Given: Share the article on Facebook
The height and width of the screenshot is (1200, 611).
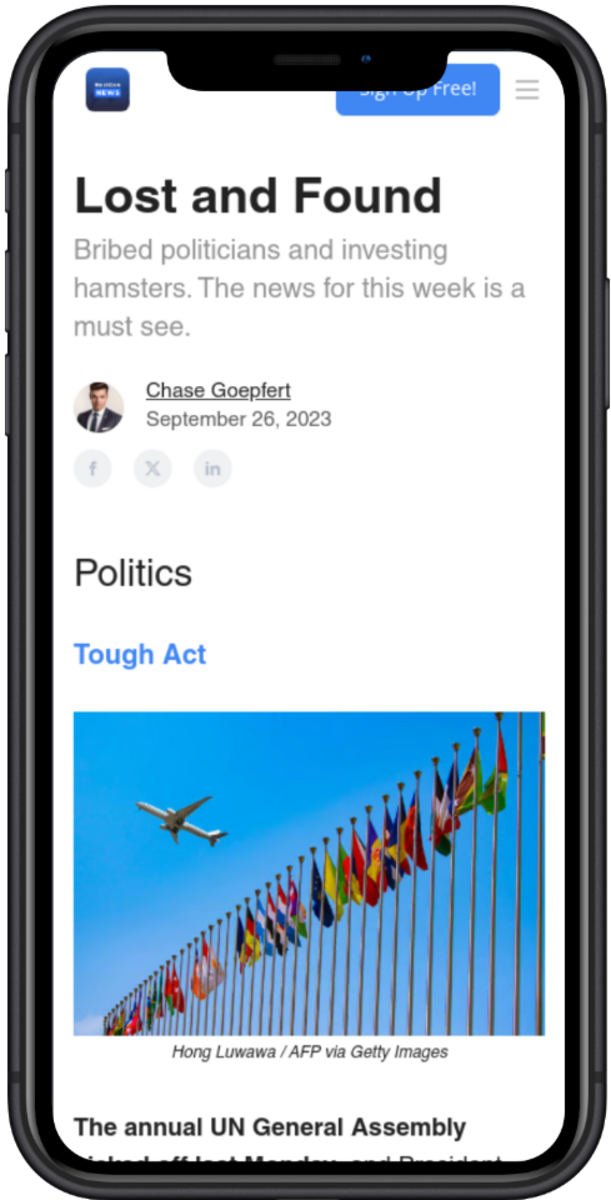Looking at the screenshot, I should [x=93, y=468].
